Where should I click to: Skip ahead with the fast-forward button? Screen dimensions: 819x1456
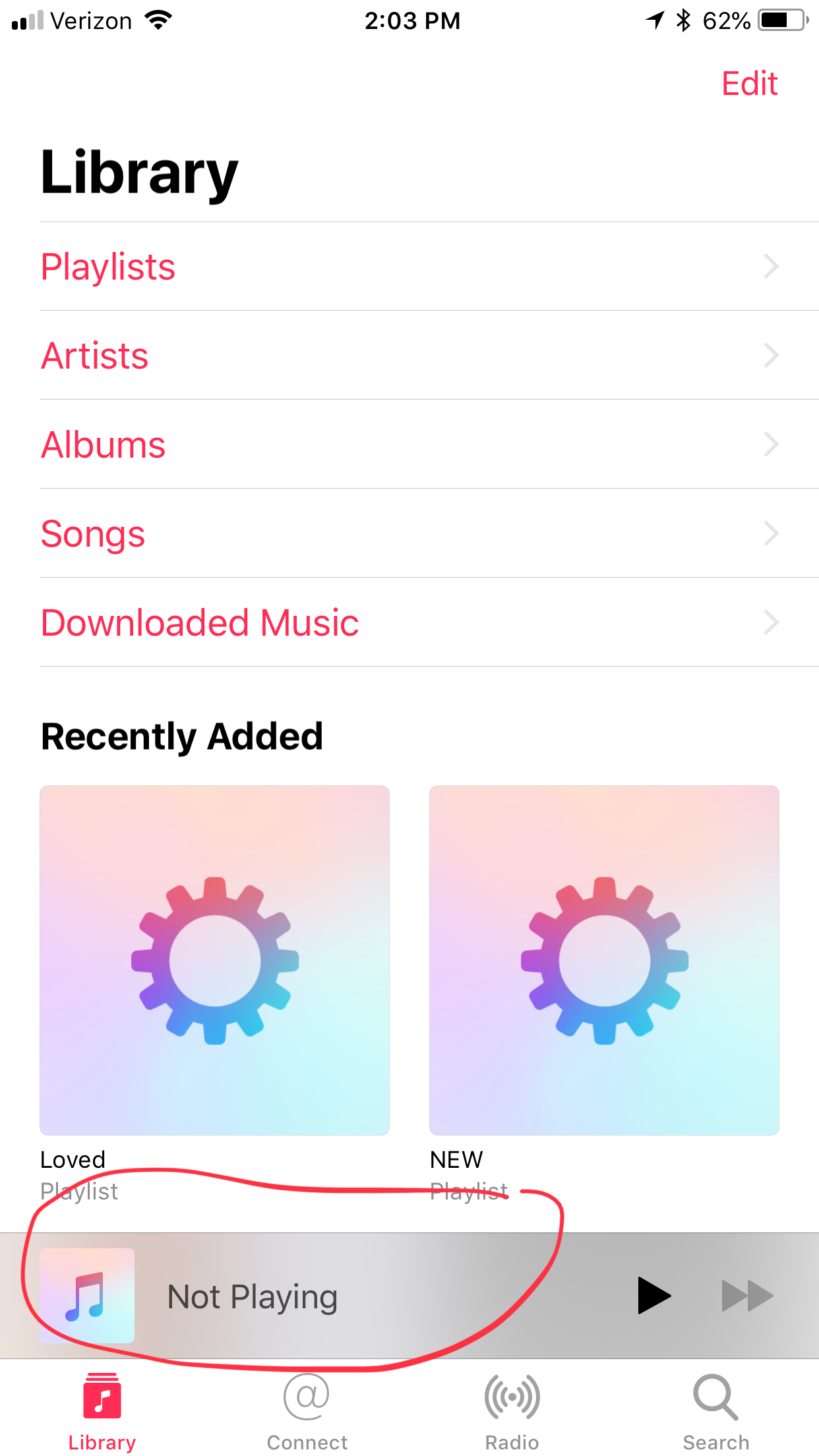747,1296
